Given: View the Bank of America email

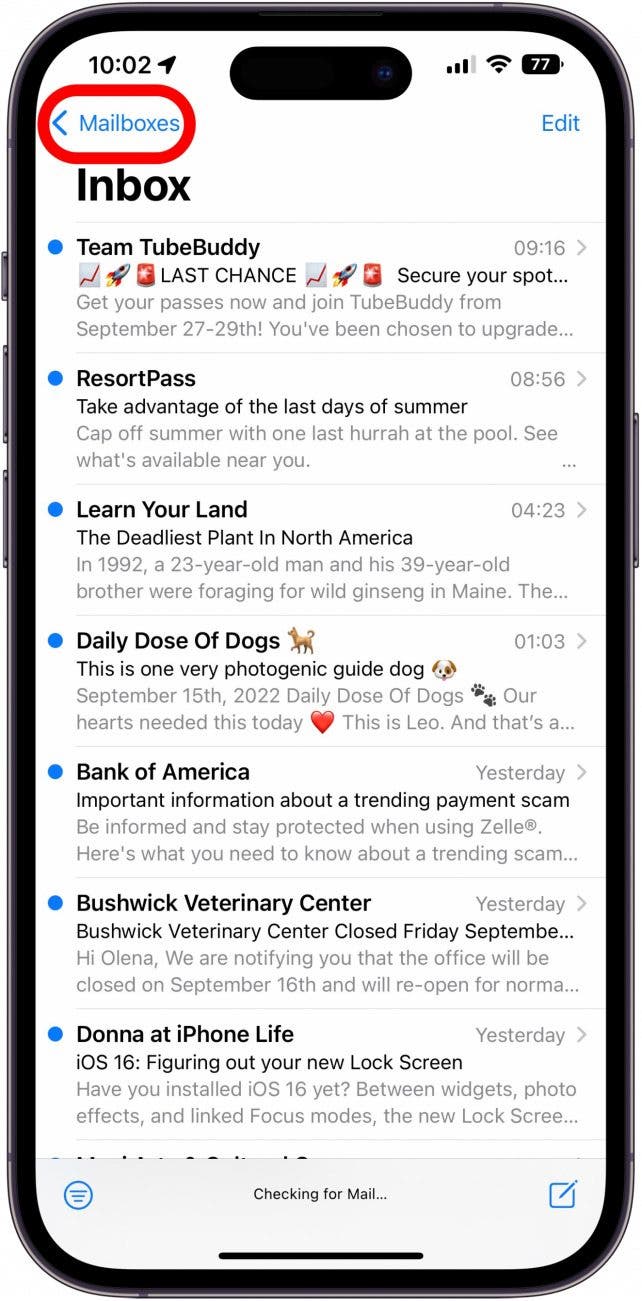Looking at the screenshot, I should coord(325,812).
